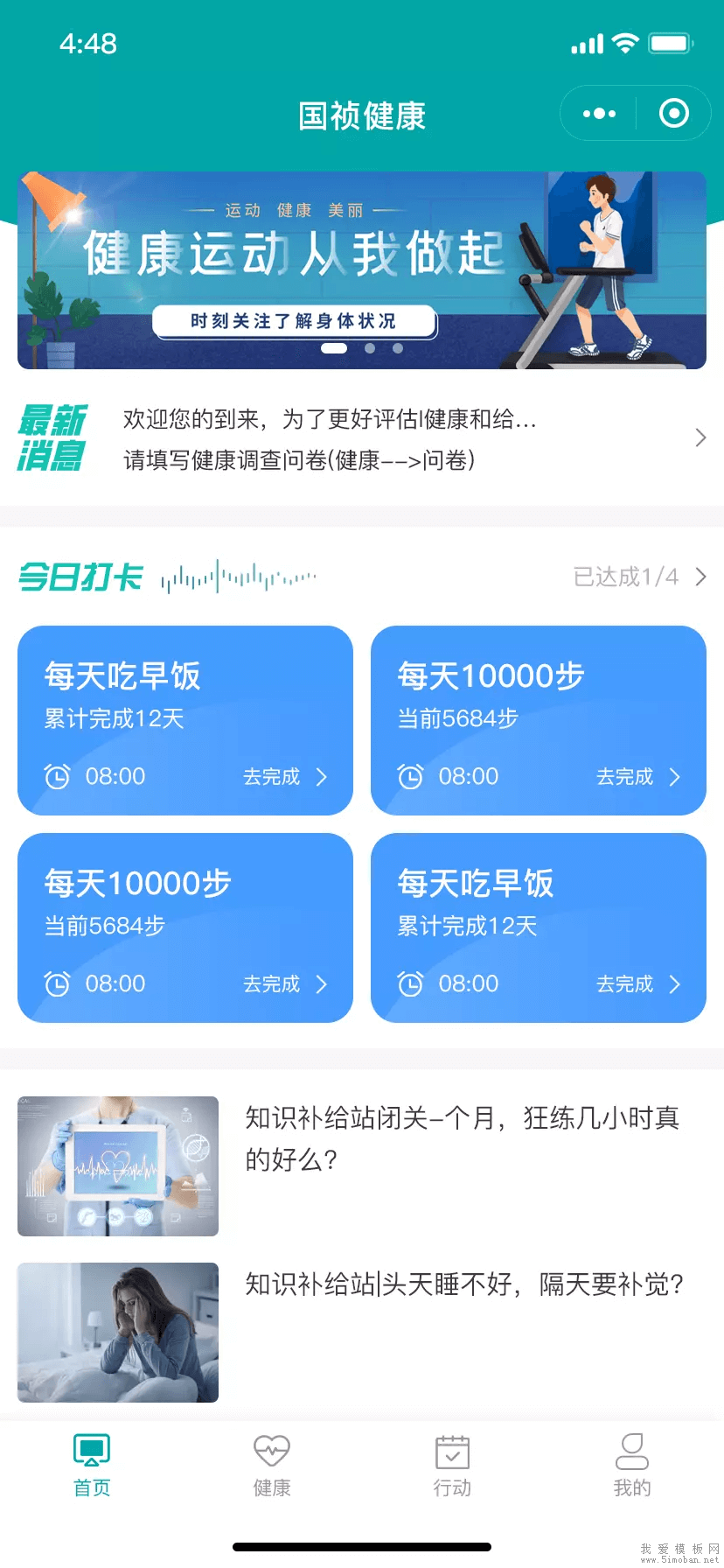The height and width of the screenshot is (1568, 724).
Task: Select the 首页 tab
Action: coord(92,1465)
